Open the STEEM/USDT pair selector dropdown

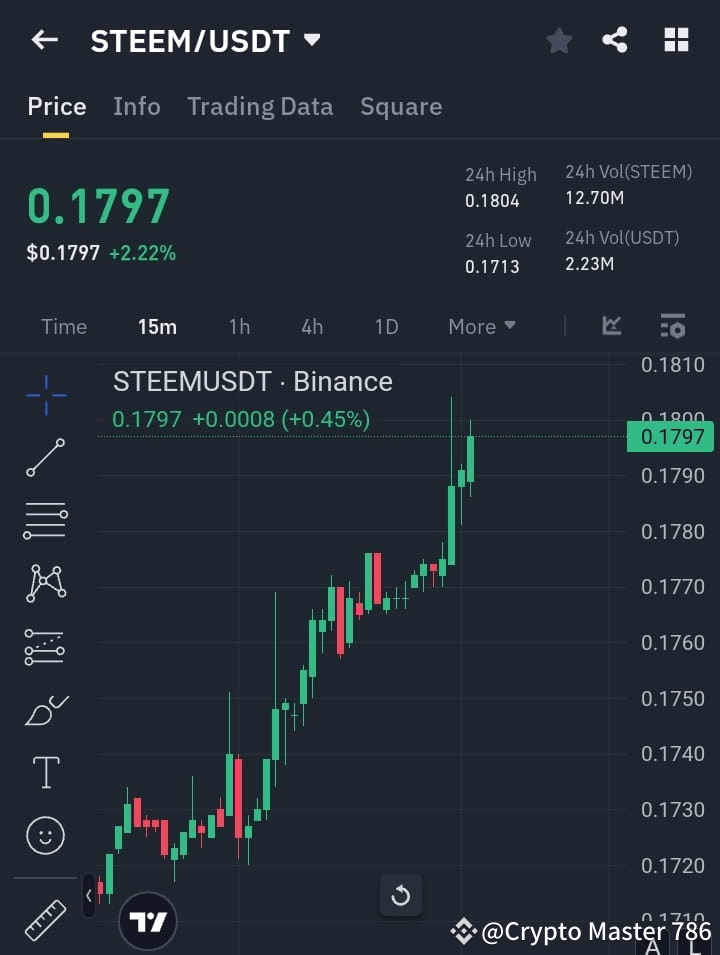point(310,40)
